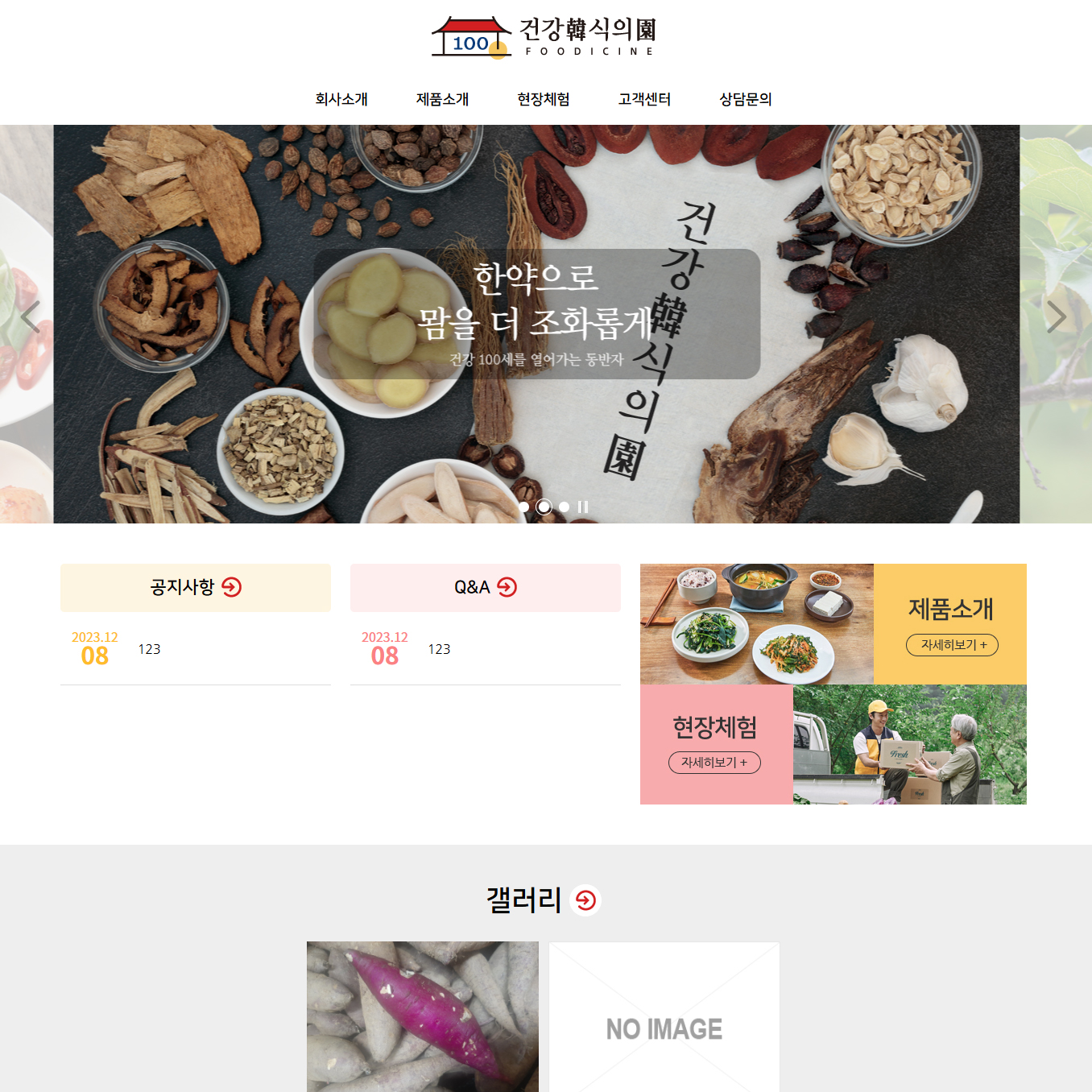Open the 공지사항 board
1092x1092 pixels.
coord(231,587)
